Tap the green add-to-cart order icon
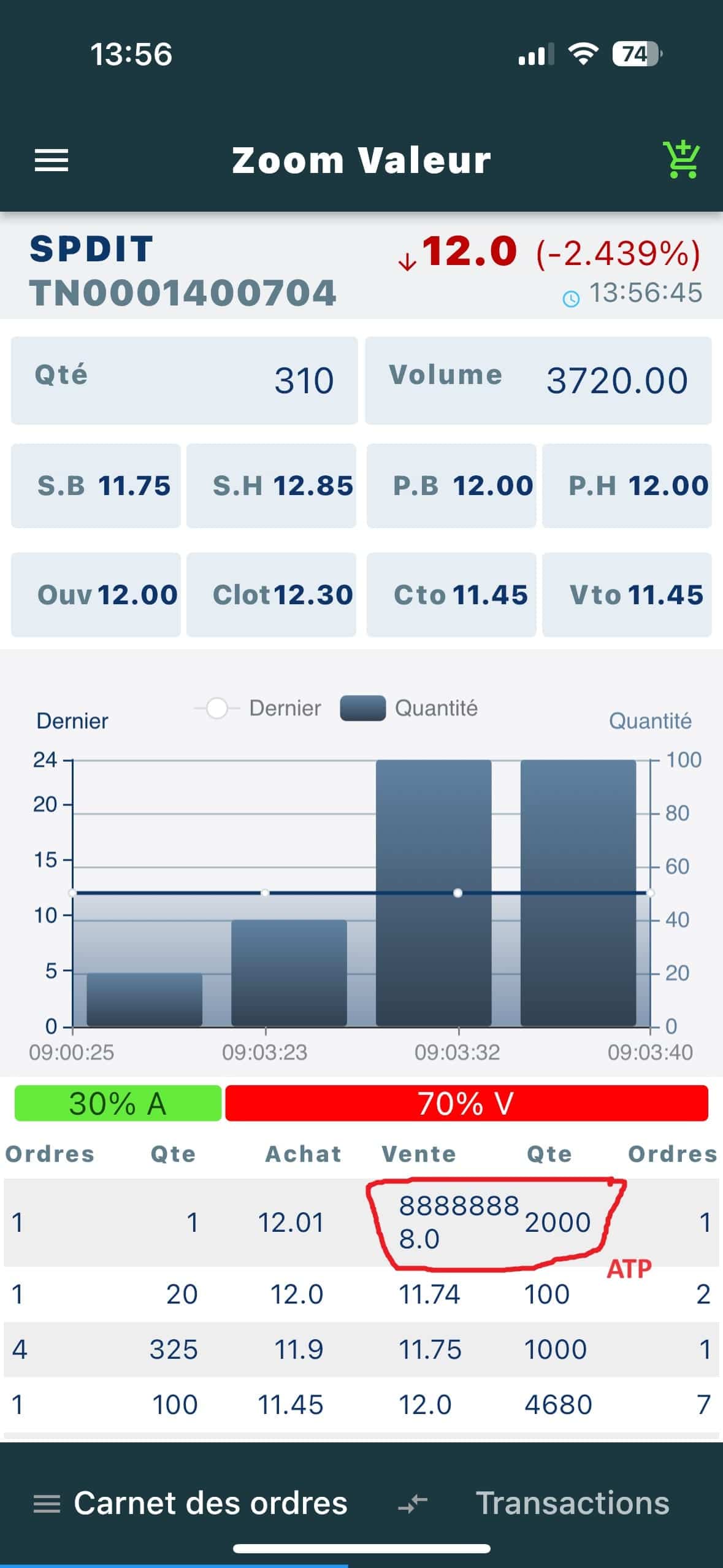 coord(681,159)
